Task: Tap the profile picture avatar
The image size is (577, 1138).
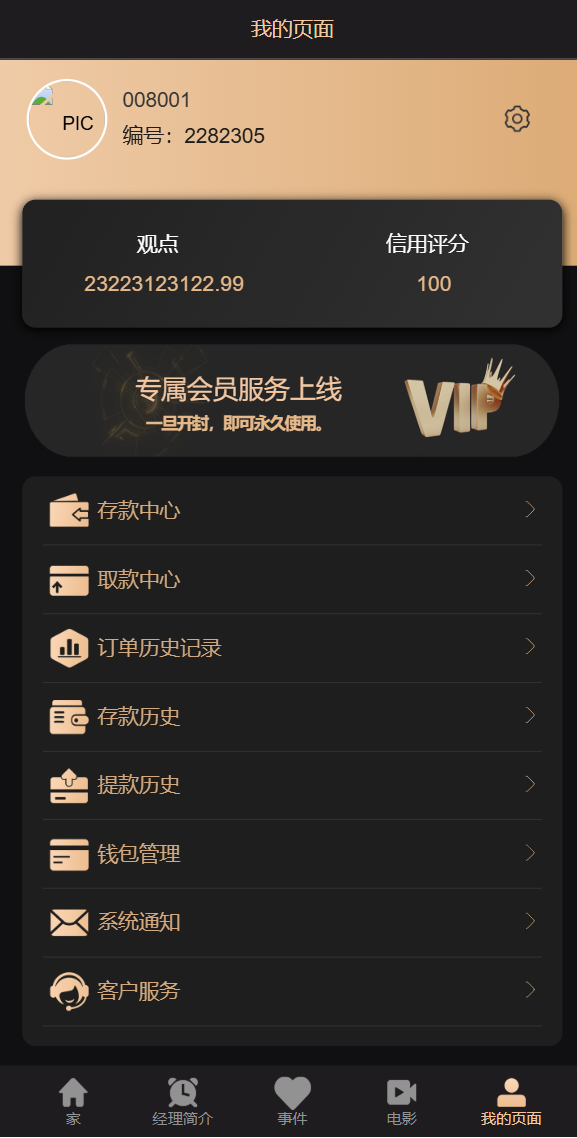Action: pos(67,119)
